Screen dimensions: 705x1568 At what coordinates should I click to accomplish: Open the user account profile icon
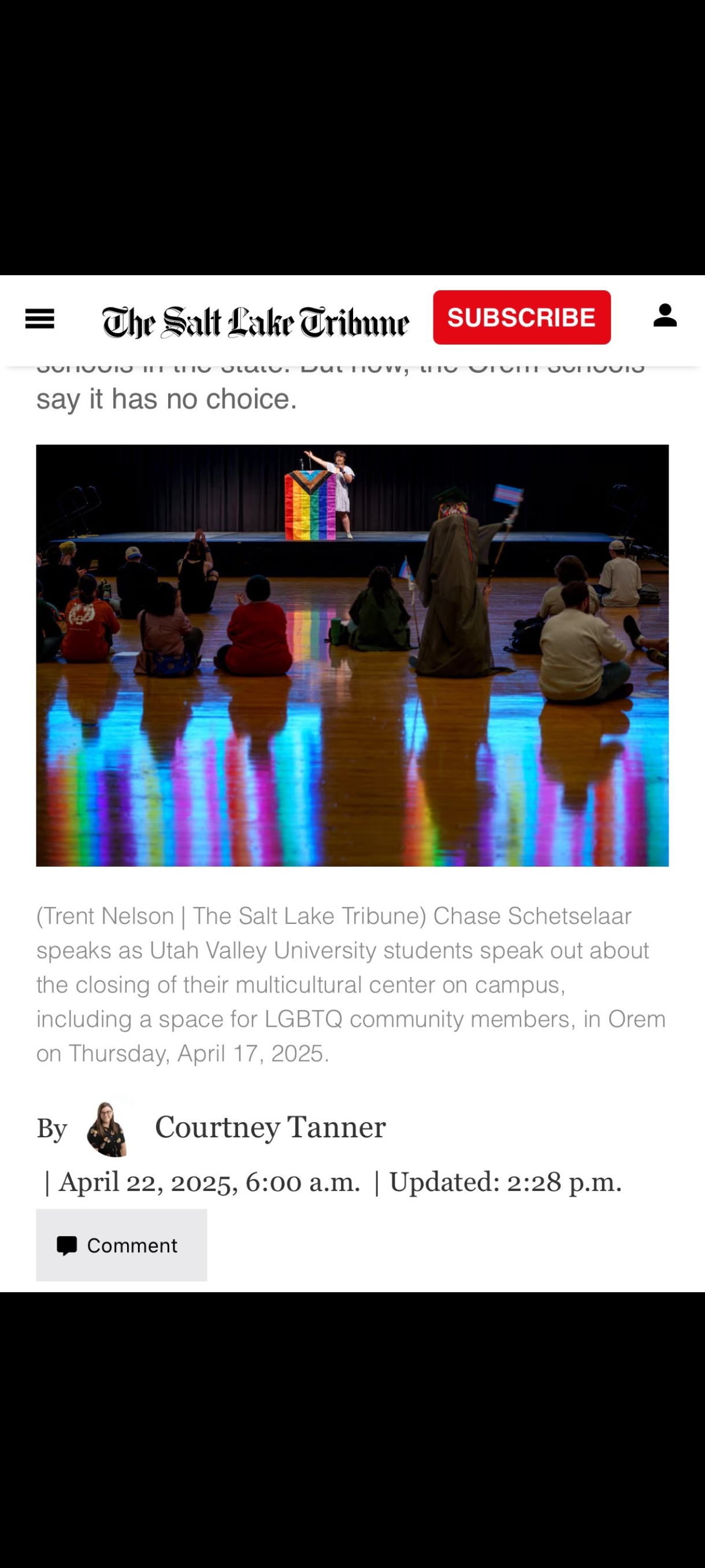pos(664,316)
